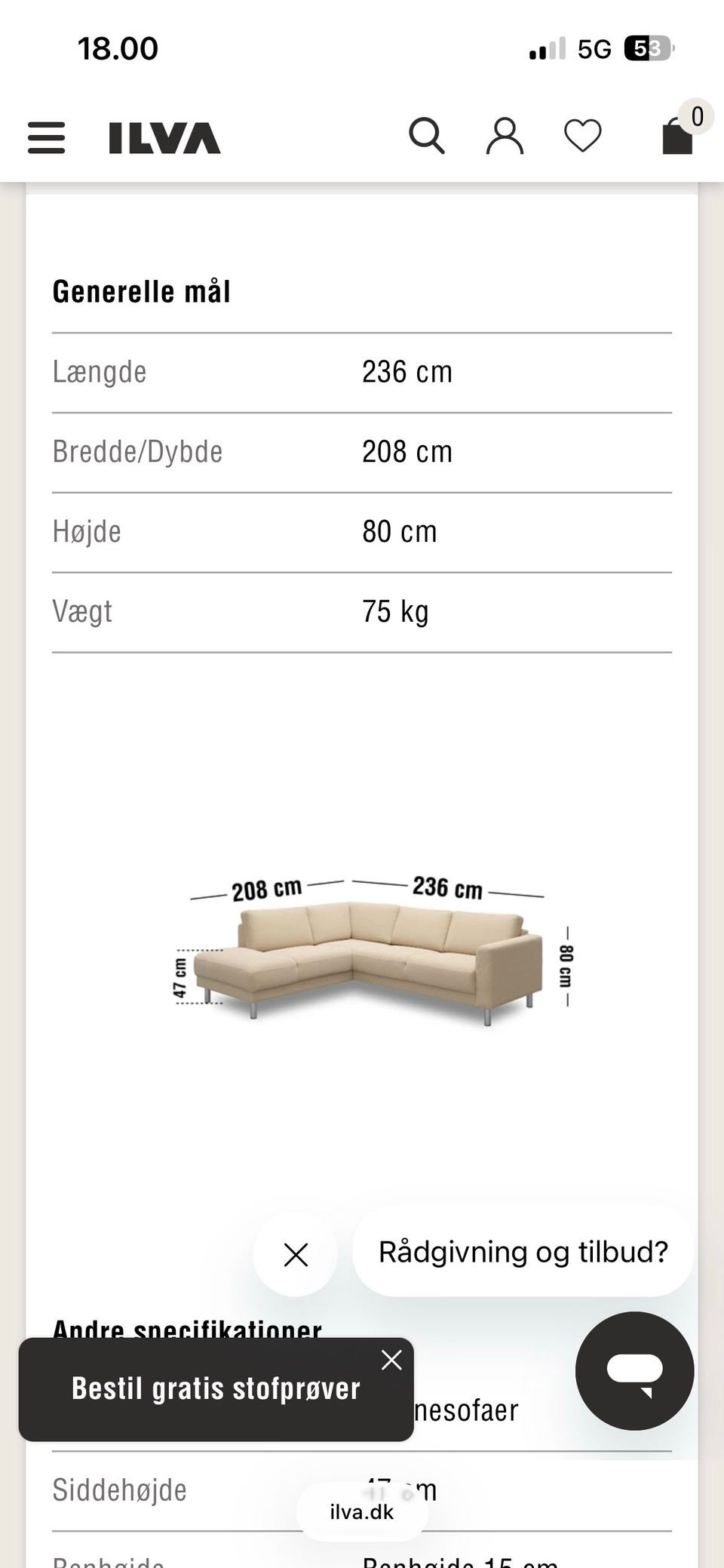Click the Bestil gratis stofprøver text
The width and height of the screenshot is (724, 1568).
tap(215, 1388)
